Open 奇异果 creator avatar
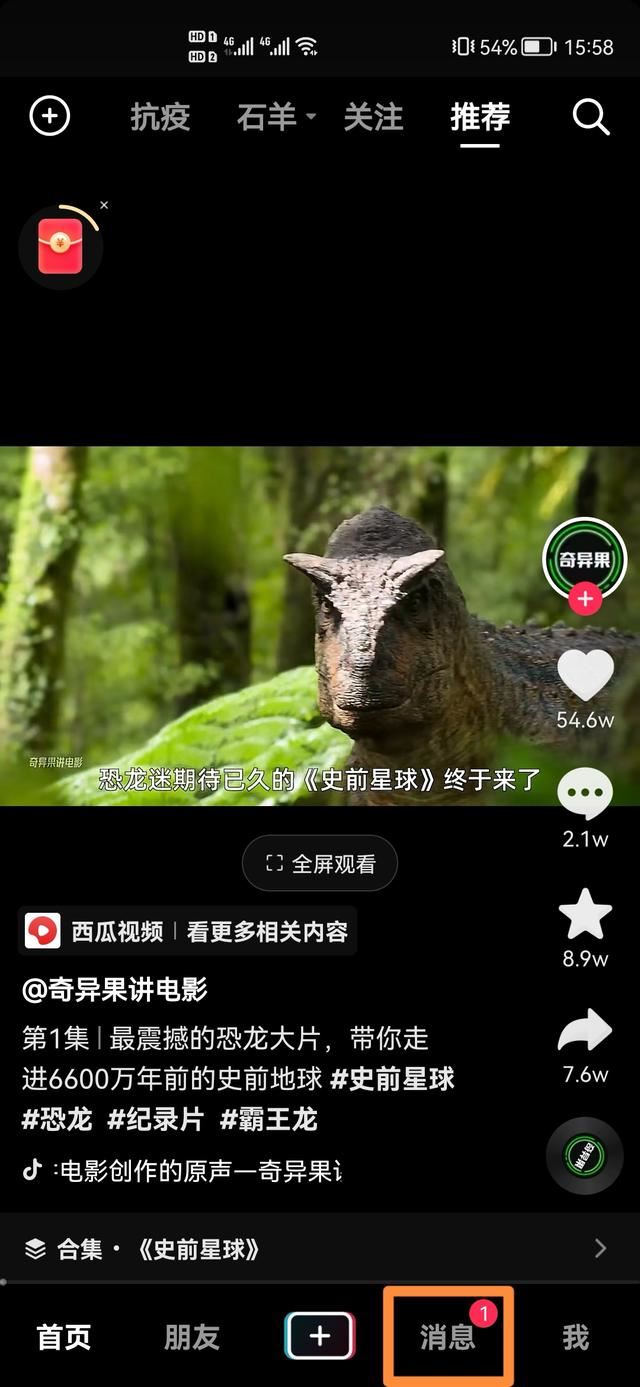The image size is (640, 1387). pyautogui.click(x=584, y=558)
